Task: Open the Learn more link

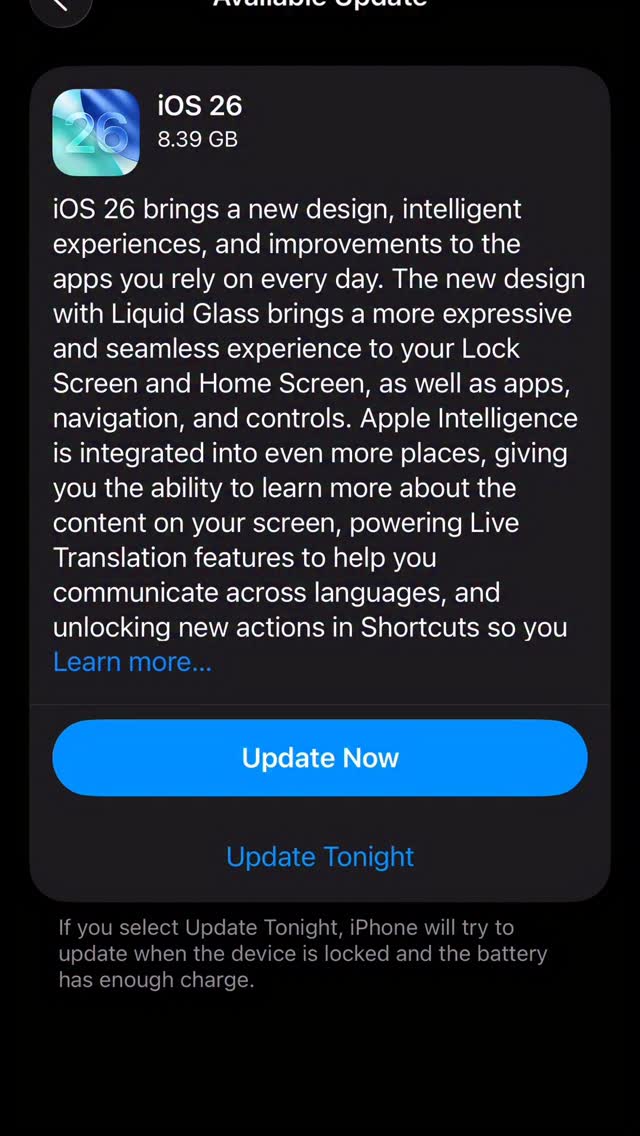Action: [x=132, y=661]
